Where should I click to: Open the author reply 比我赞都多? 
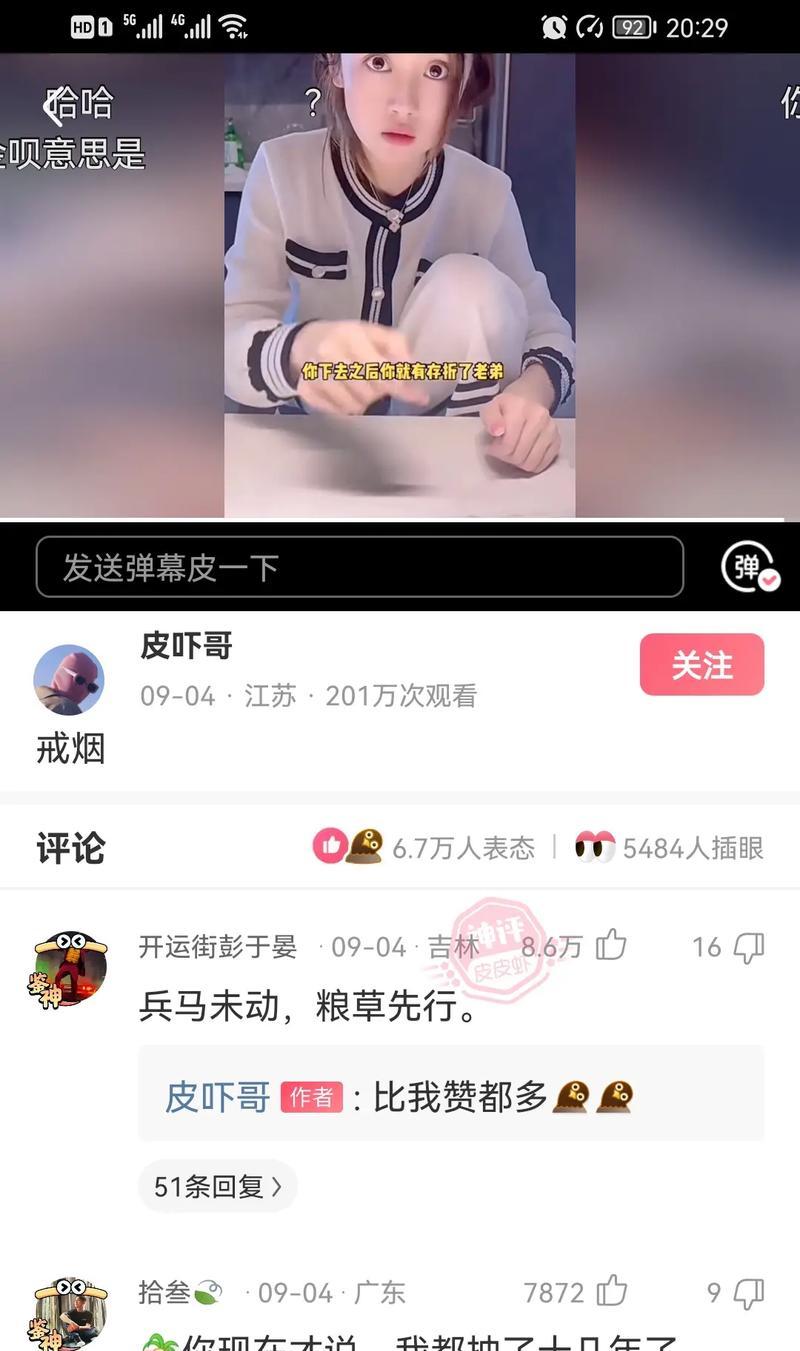450,1097
